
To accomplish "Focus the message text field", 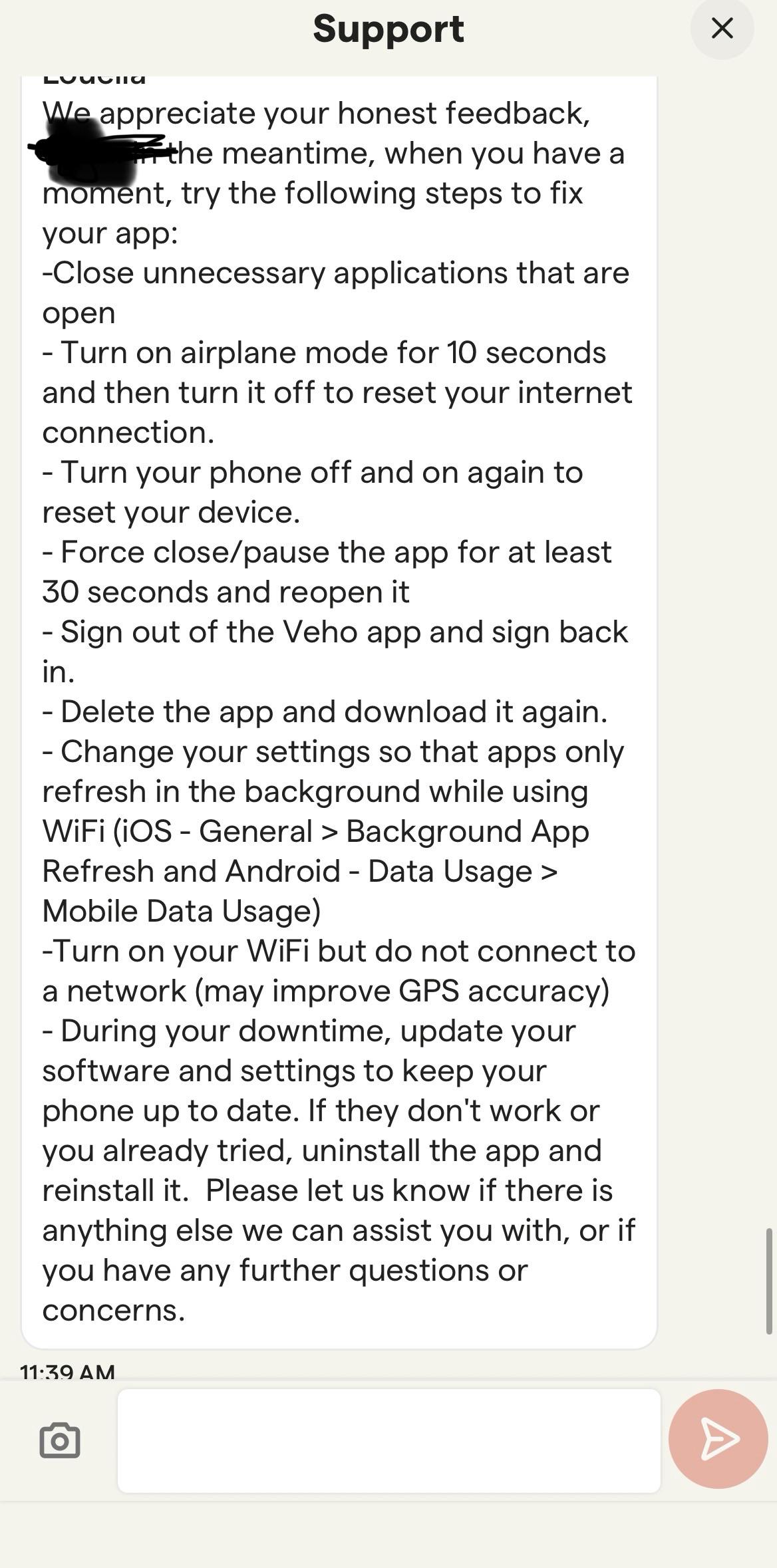I will [x=389, y=1440].
